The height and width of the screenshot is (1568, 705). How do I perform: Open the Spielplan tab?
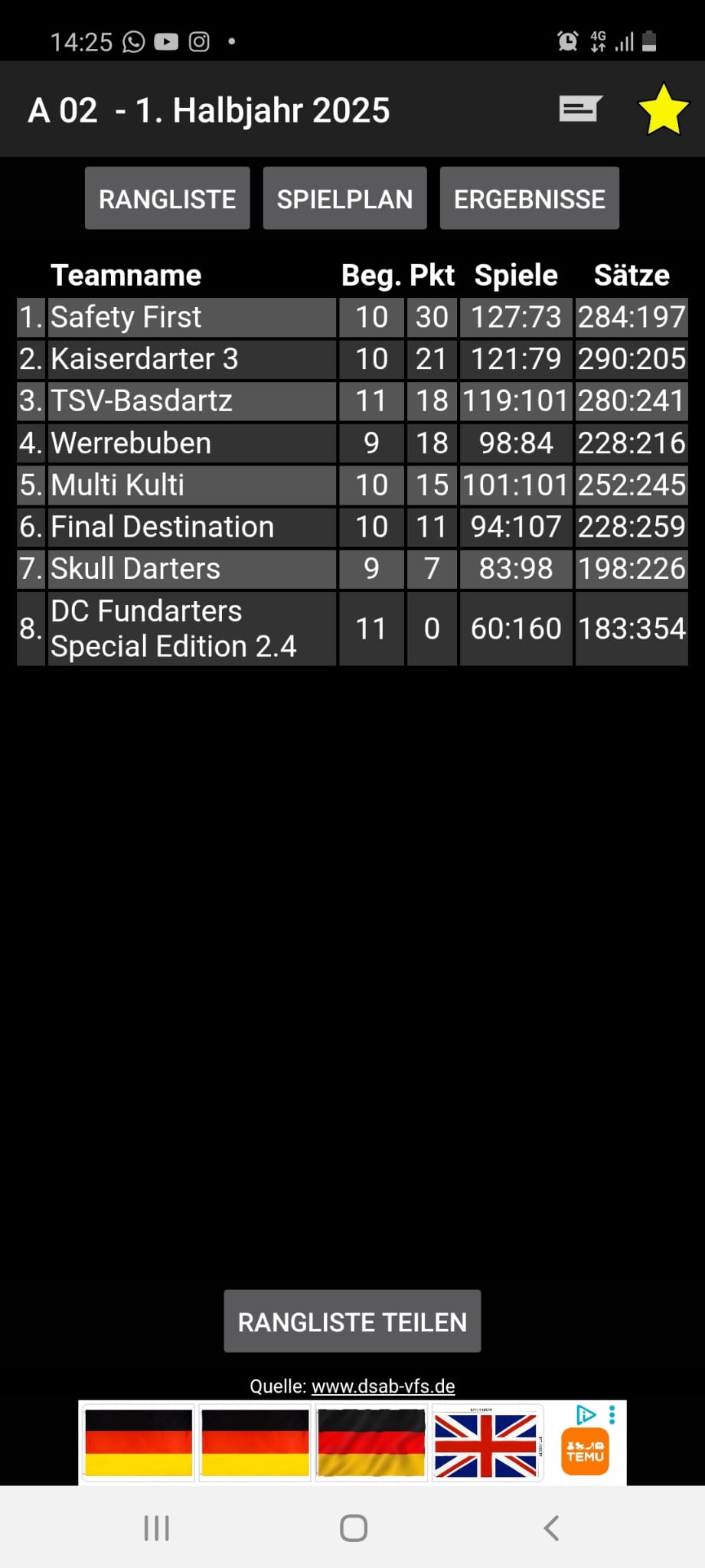344,198
